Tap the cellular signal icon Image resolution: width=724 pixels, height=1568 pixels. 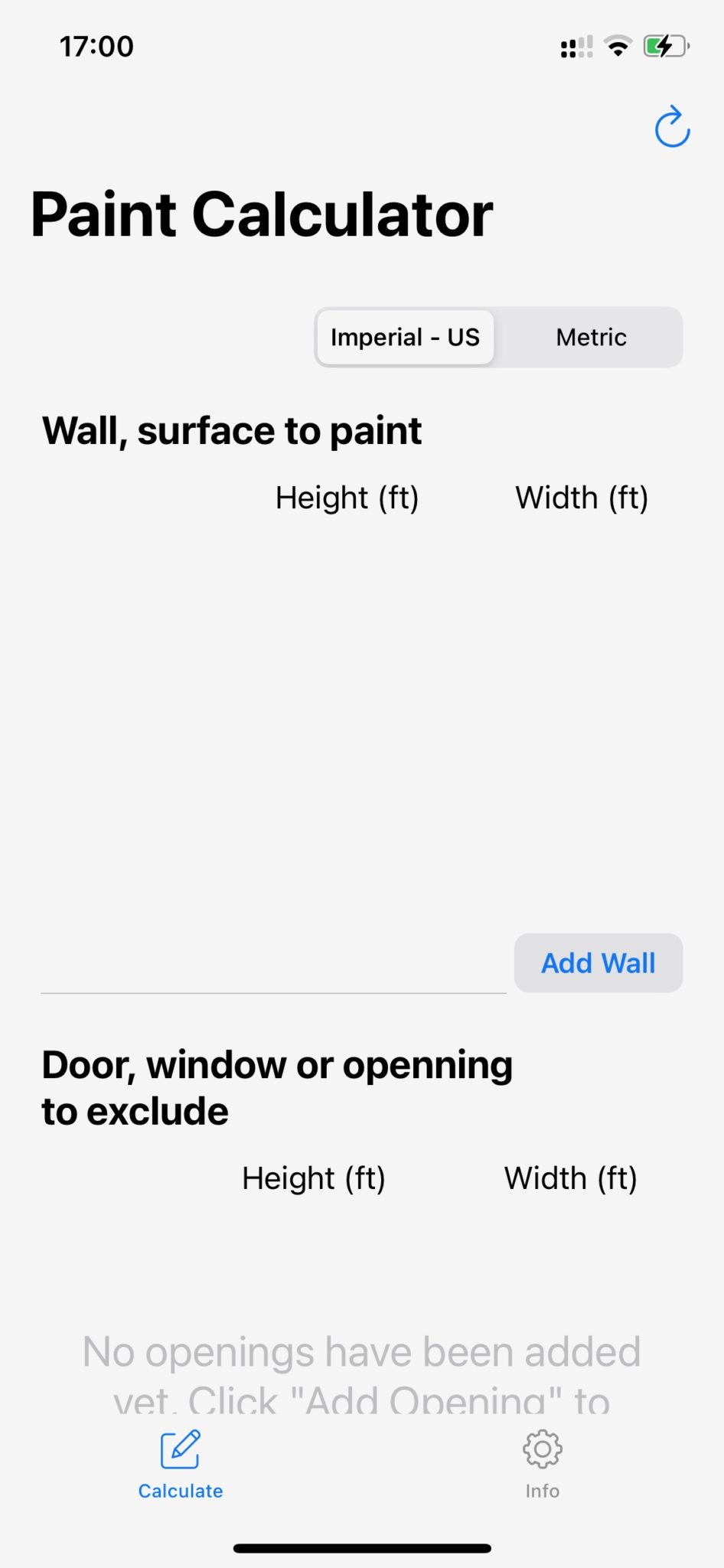[x=576, y=47]
